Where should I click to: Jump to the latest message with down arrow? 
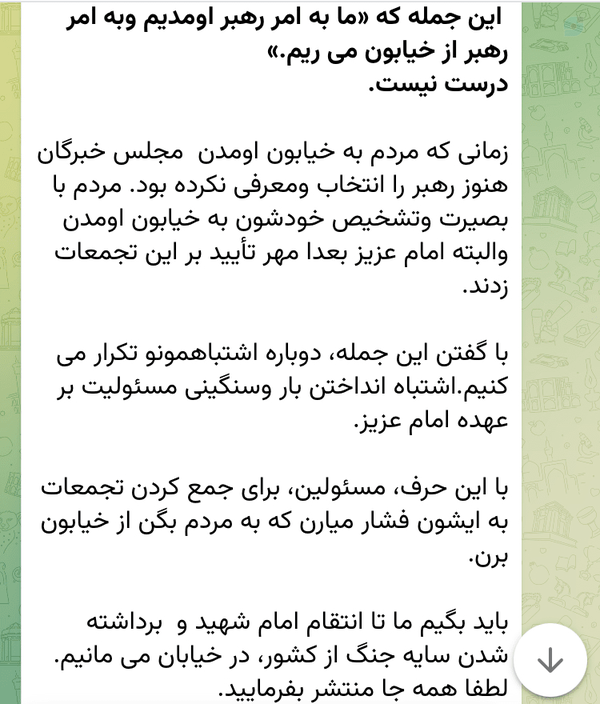(x=550, y=660)
